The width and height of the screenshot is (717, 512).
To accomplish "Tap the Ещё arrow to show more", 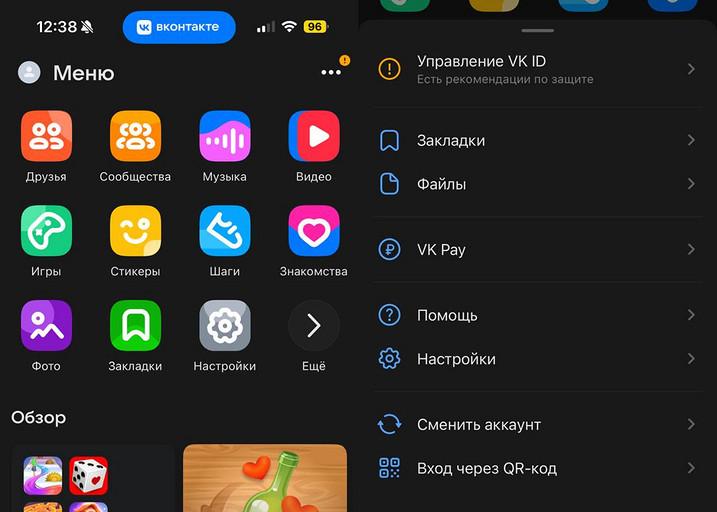I will (313, 326).
